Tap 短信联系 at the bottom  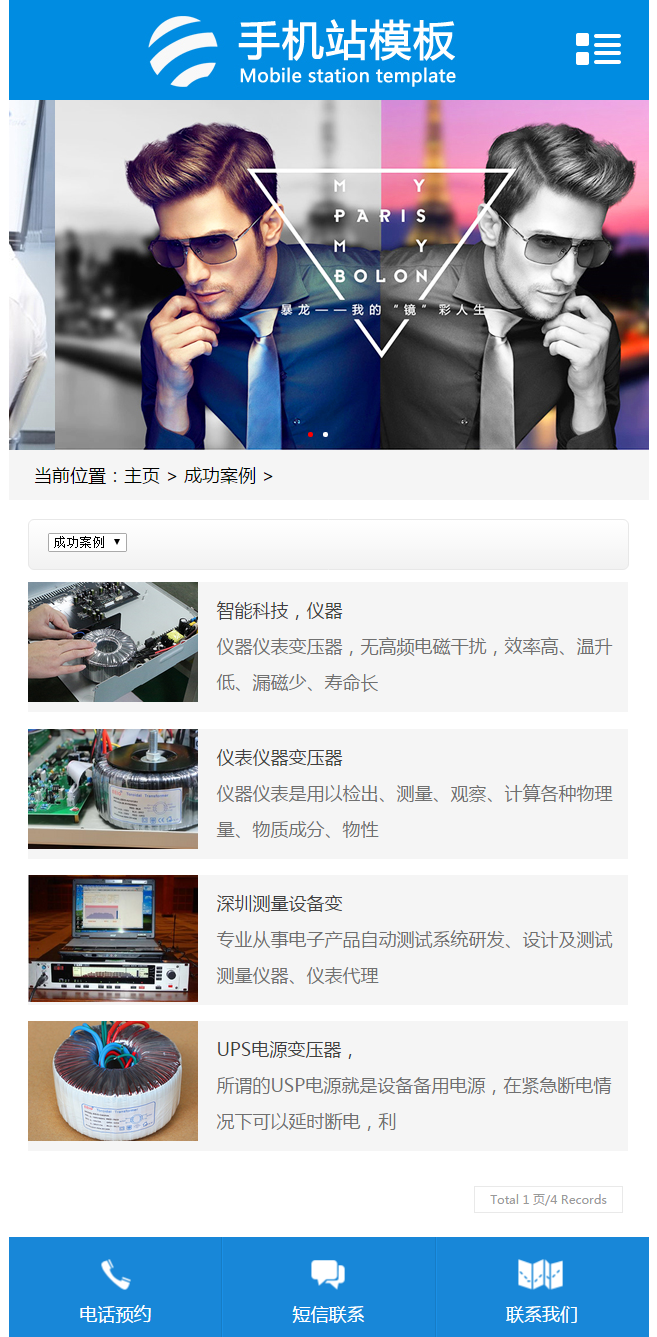328,1290
